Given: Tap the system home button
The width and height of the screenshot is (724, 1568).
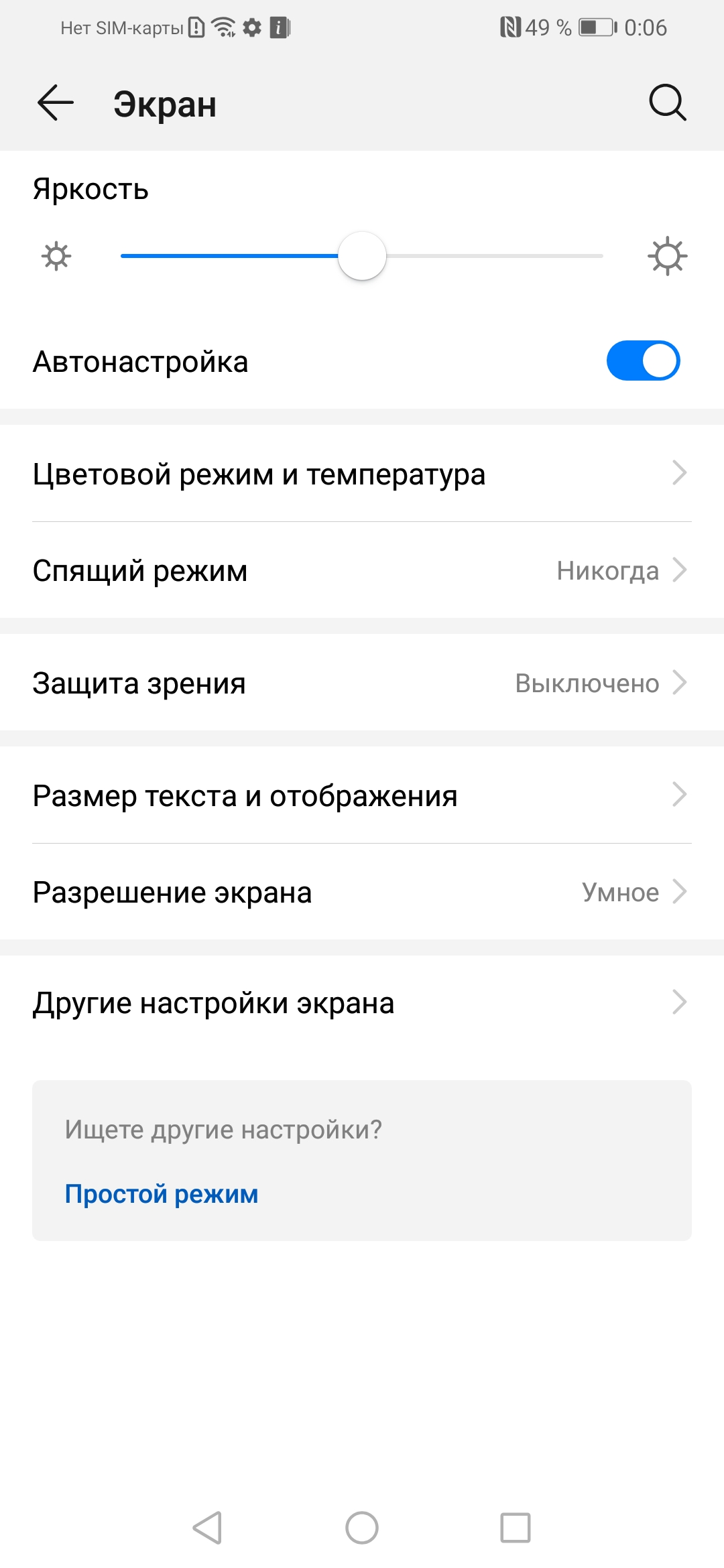Looking at the screenshot, I should point(362,1528).
